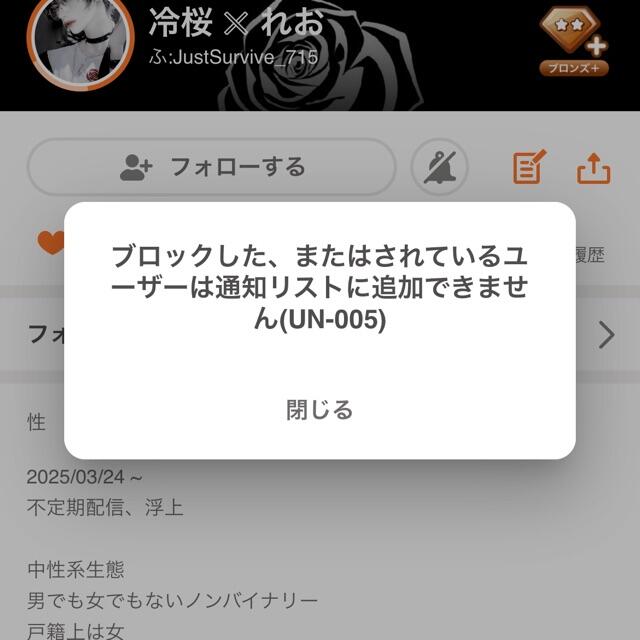
Task: Expand the follow row chevron
Action: pos(606,334)
